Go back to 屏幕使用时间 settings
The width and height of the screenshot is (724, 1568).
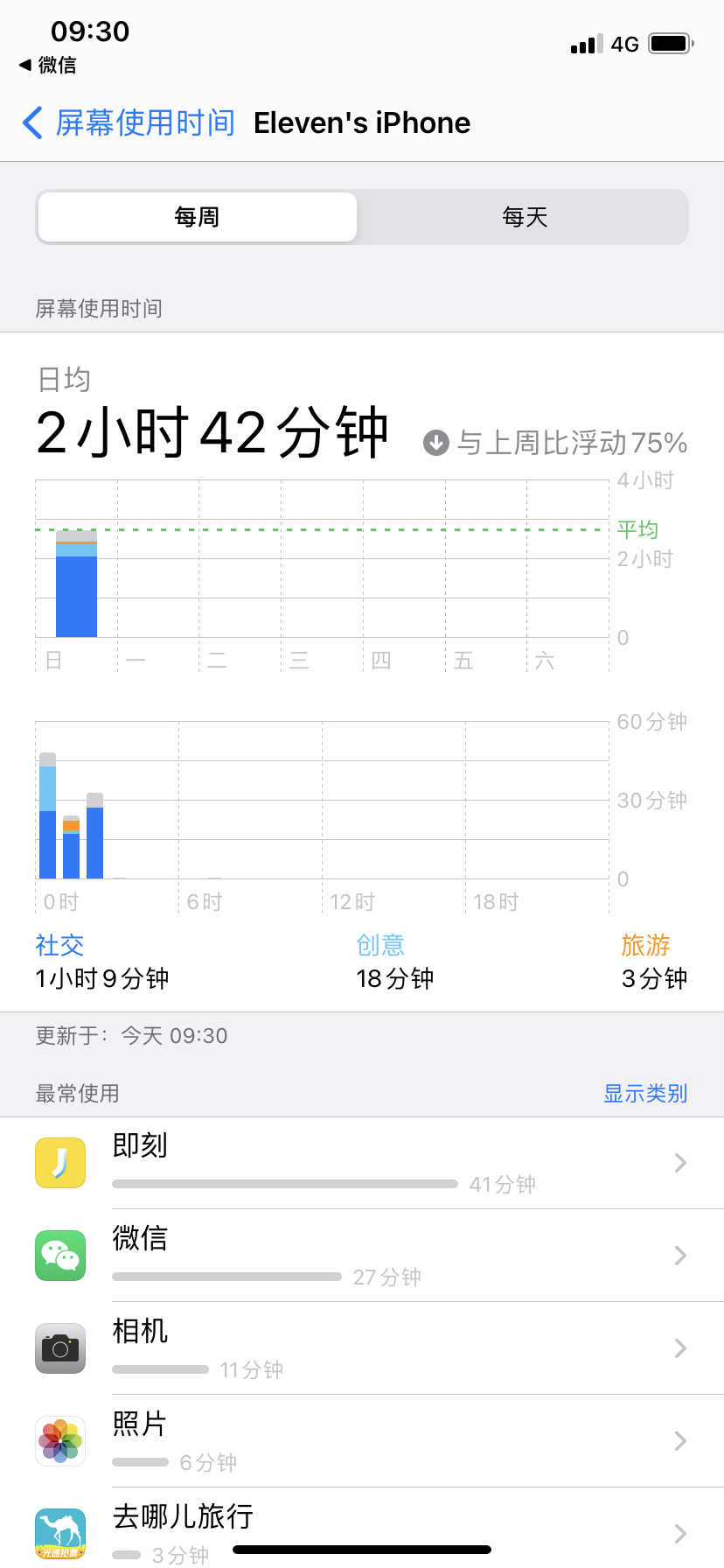(129, 123)
